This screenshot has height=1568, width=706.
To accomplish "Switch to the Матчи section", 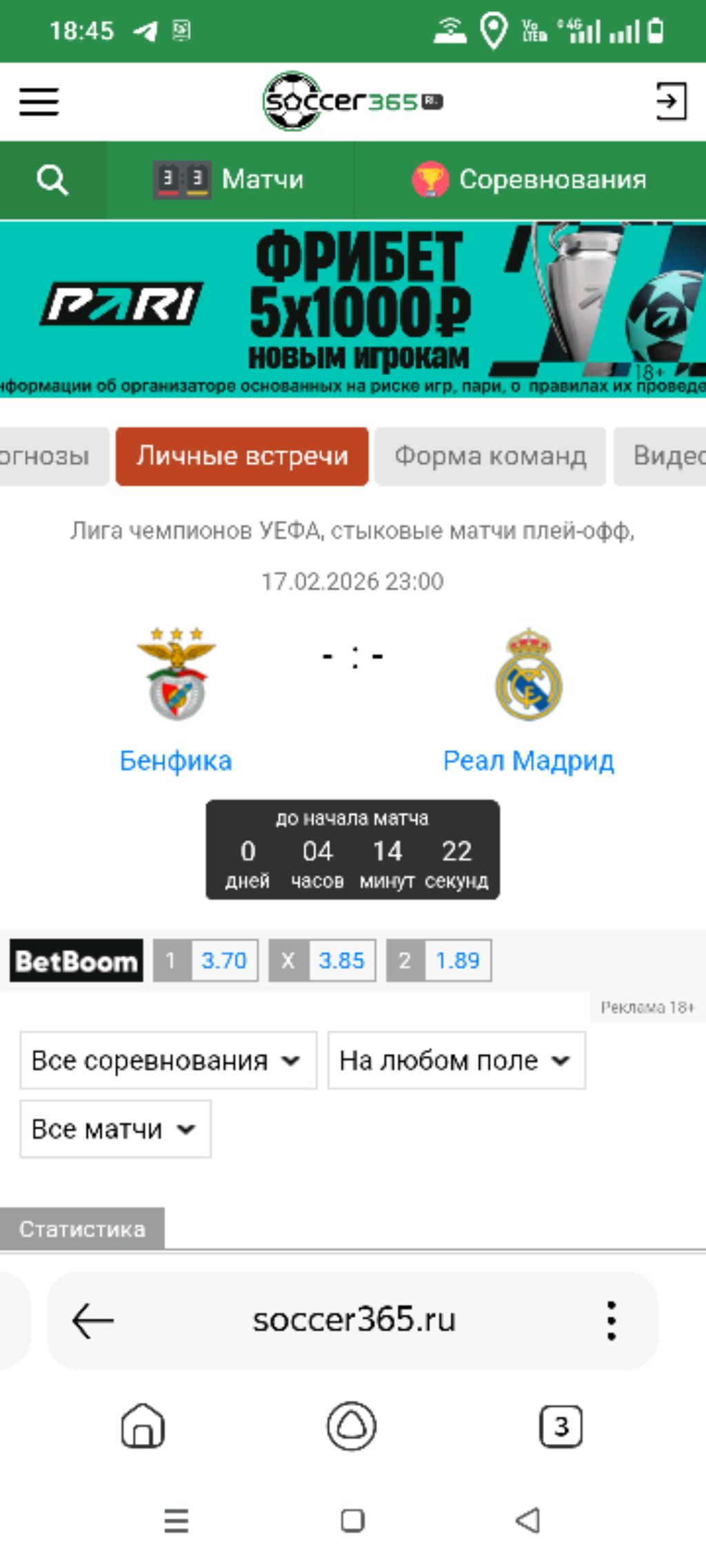I will pos(230,180).
